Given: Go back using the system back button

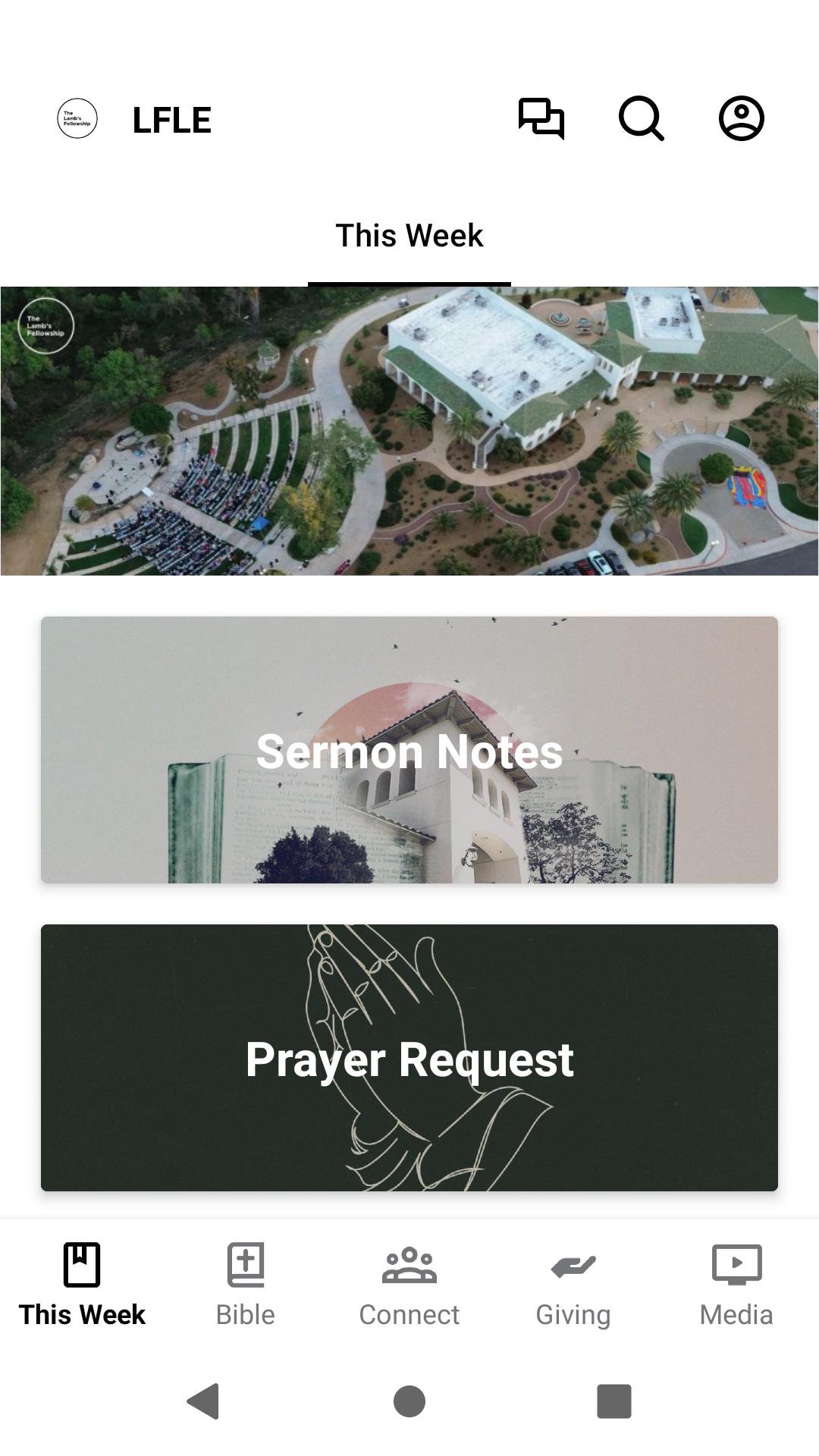Looking at the screenshot, I should coord(203,1401).
